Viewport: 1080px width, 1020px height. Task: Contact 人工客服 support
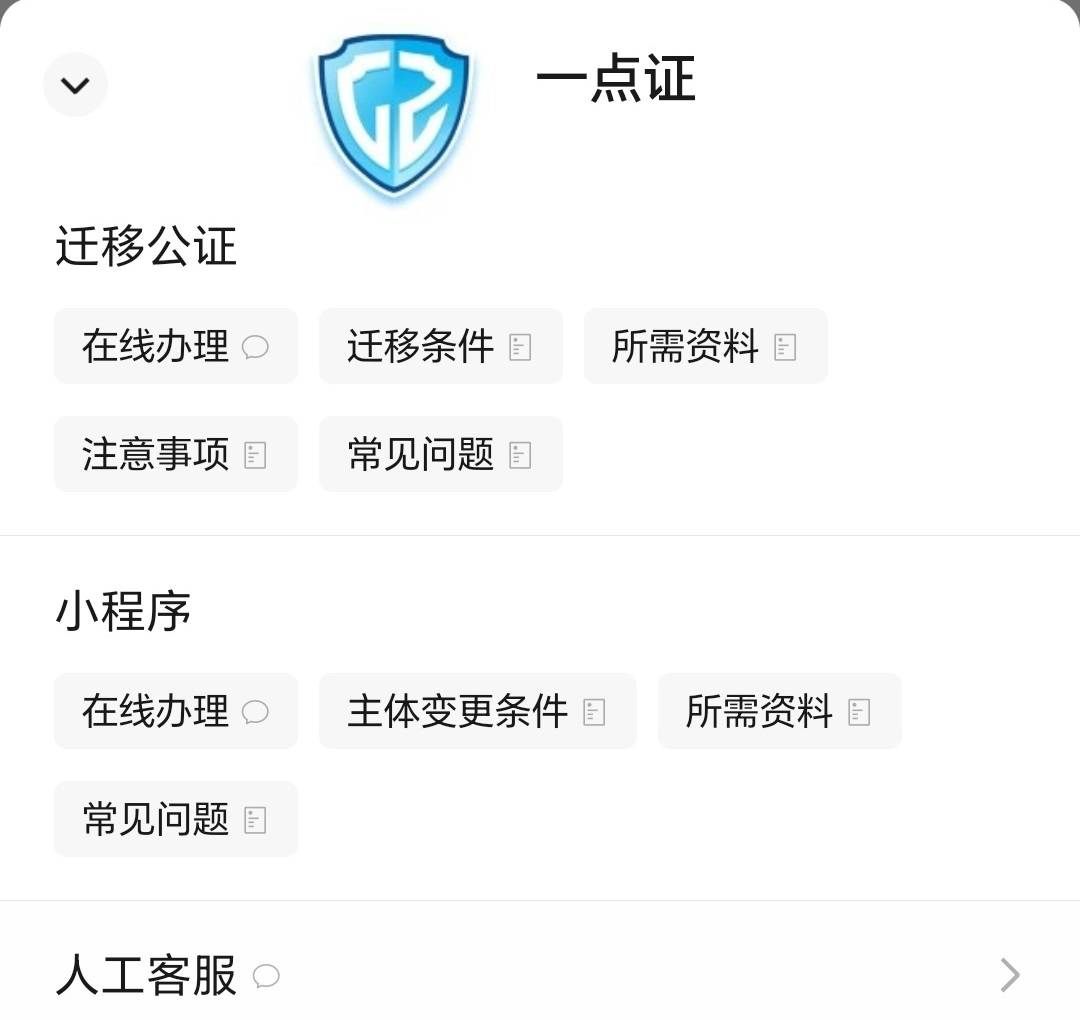point(540,975)
